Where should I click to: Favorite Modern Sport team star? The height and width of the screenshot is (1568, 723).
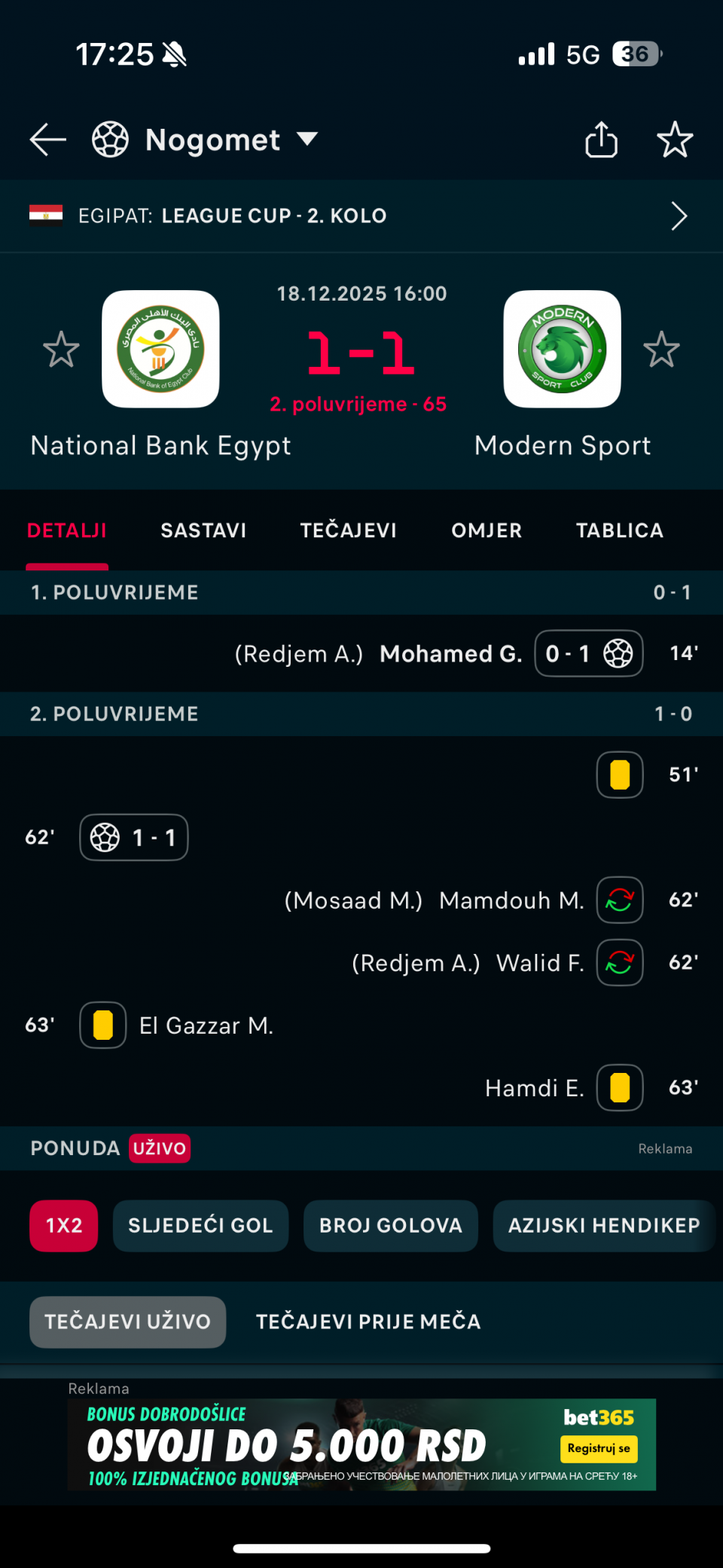click(x=661, y=350)
